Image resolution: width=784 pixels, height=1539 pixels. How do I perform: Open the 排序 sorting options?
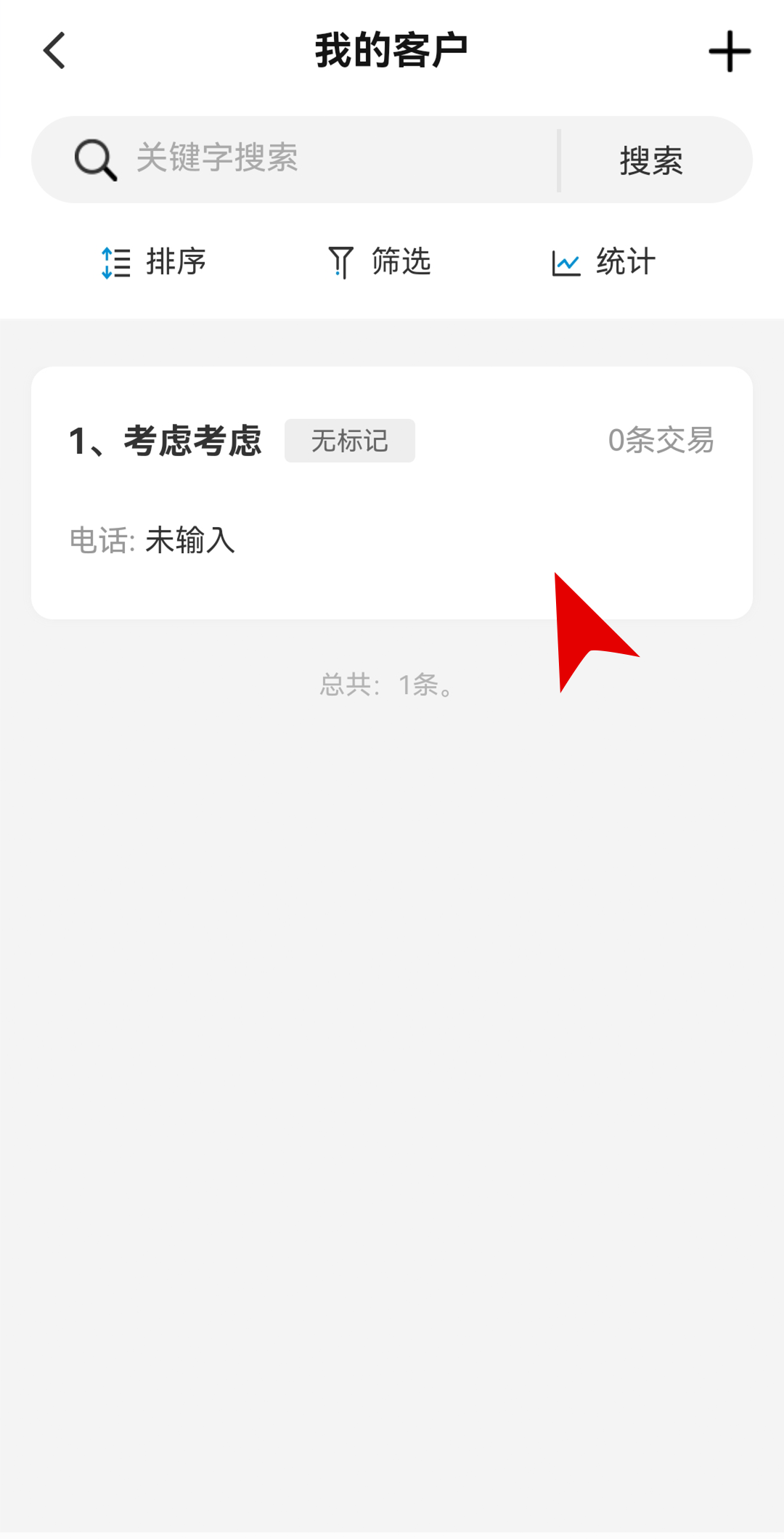[154, 262]
